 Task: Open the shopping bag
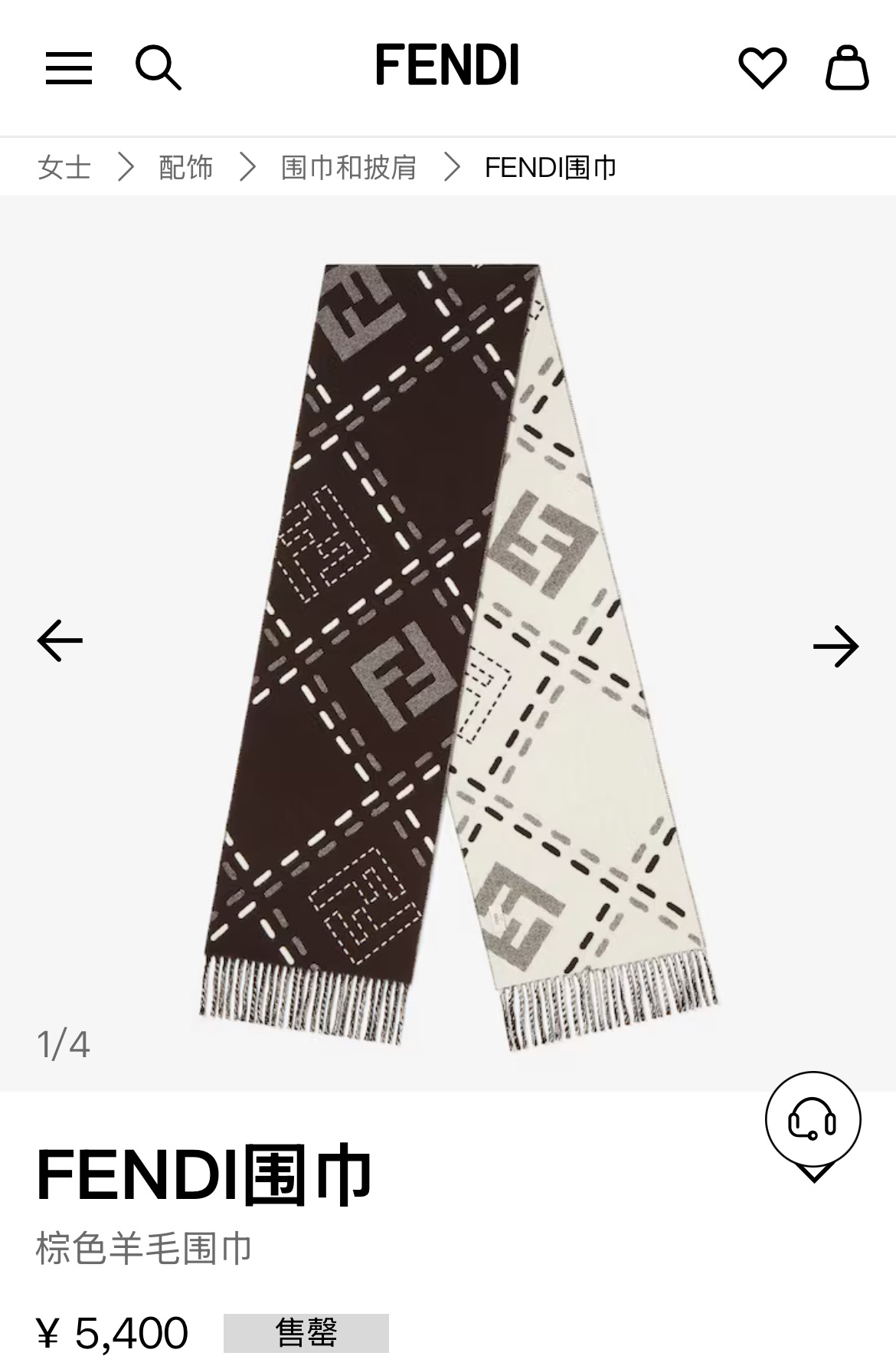tap(846, 67)
